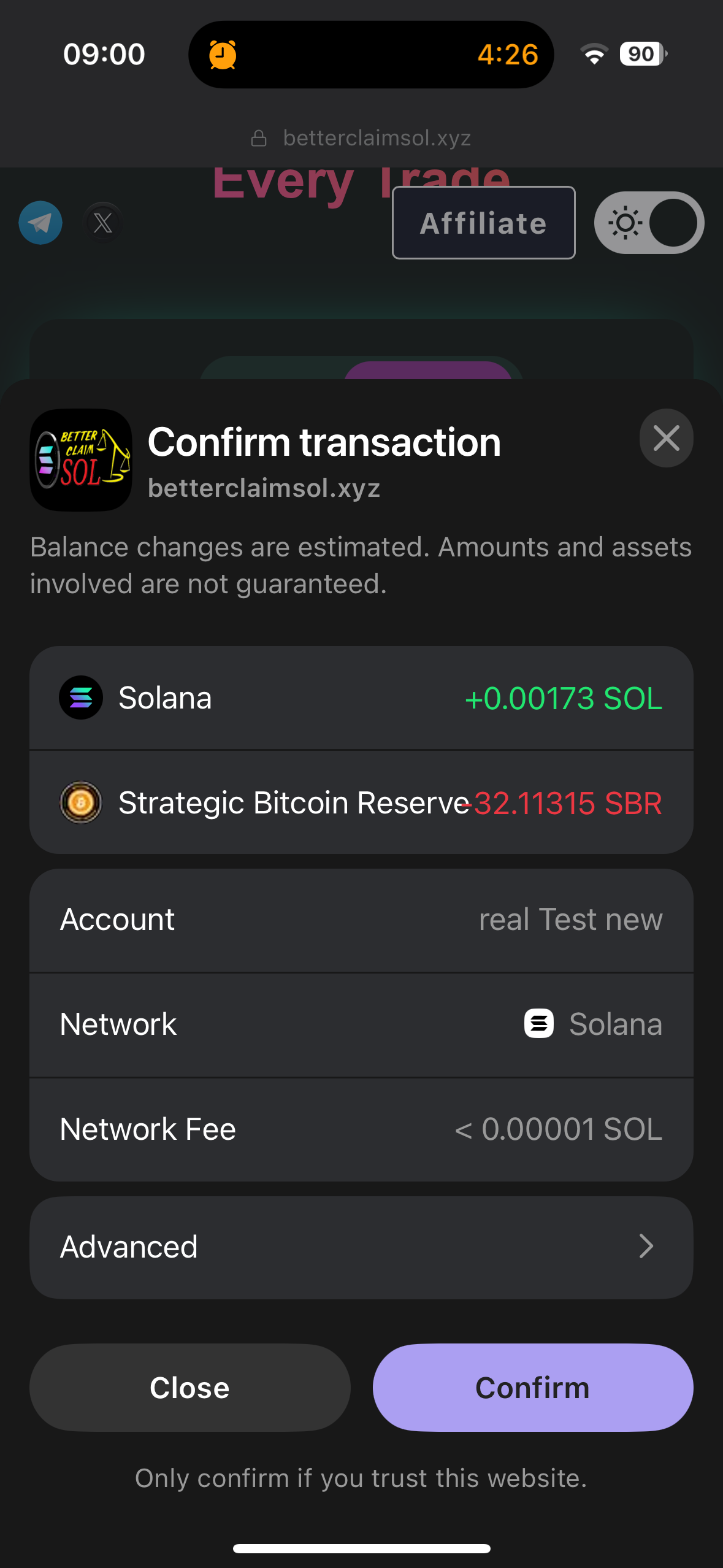Viewport: 723px width, 1568px height.
Task: Tap the battery indicator showing 90
Action: tap(640, 54)
